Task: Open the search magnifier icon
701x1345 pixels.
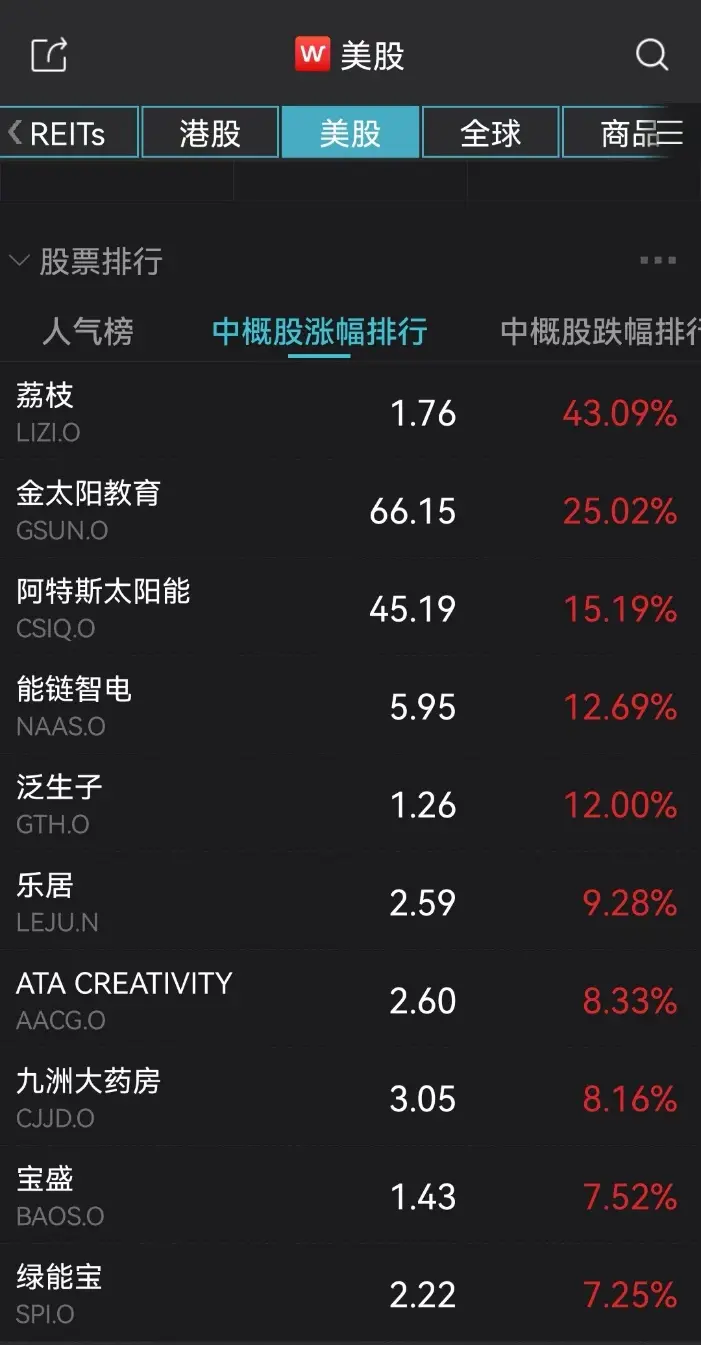Action: pos(652,54)
